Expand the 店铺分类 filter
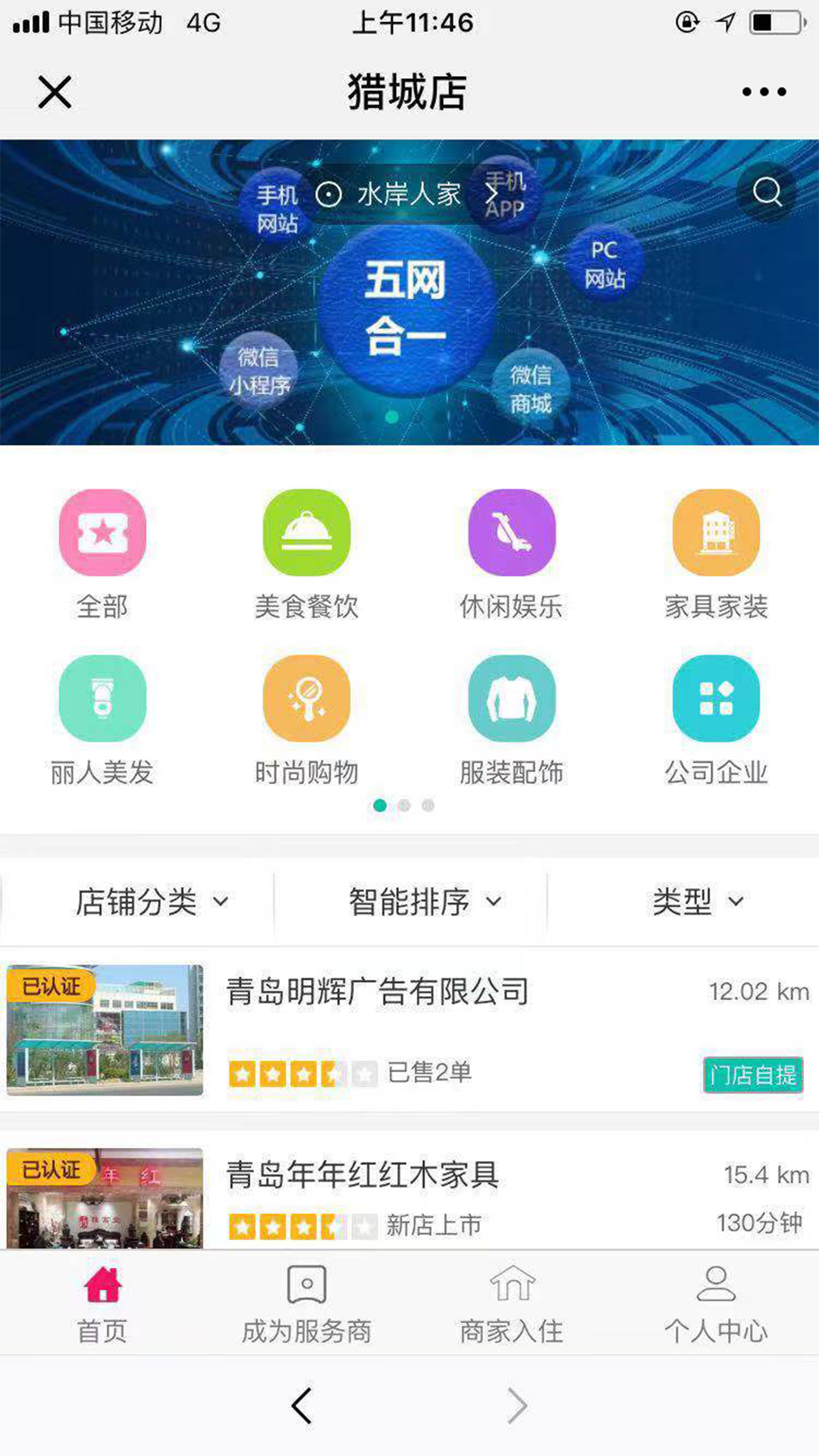This screenshot has width=819, height=1456. [152, 902]
